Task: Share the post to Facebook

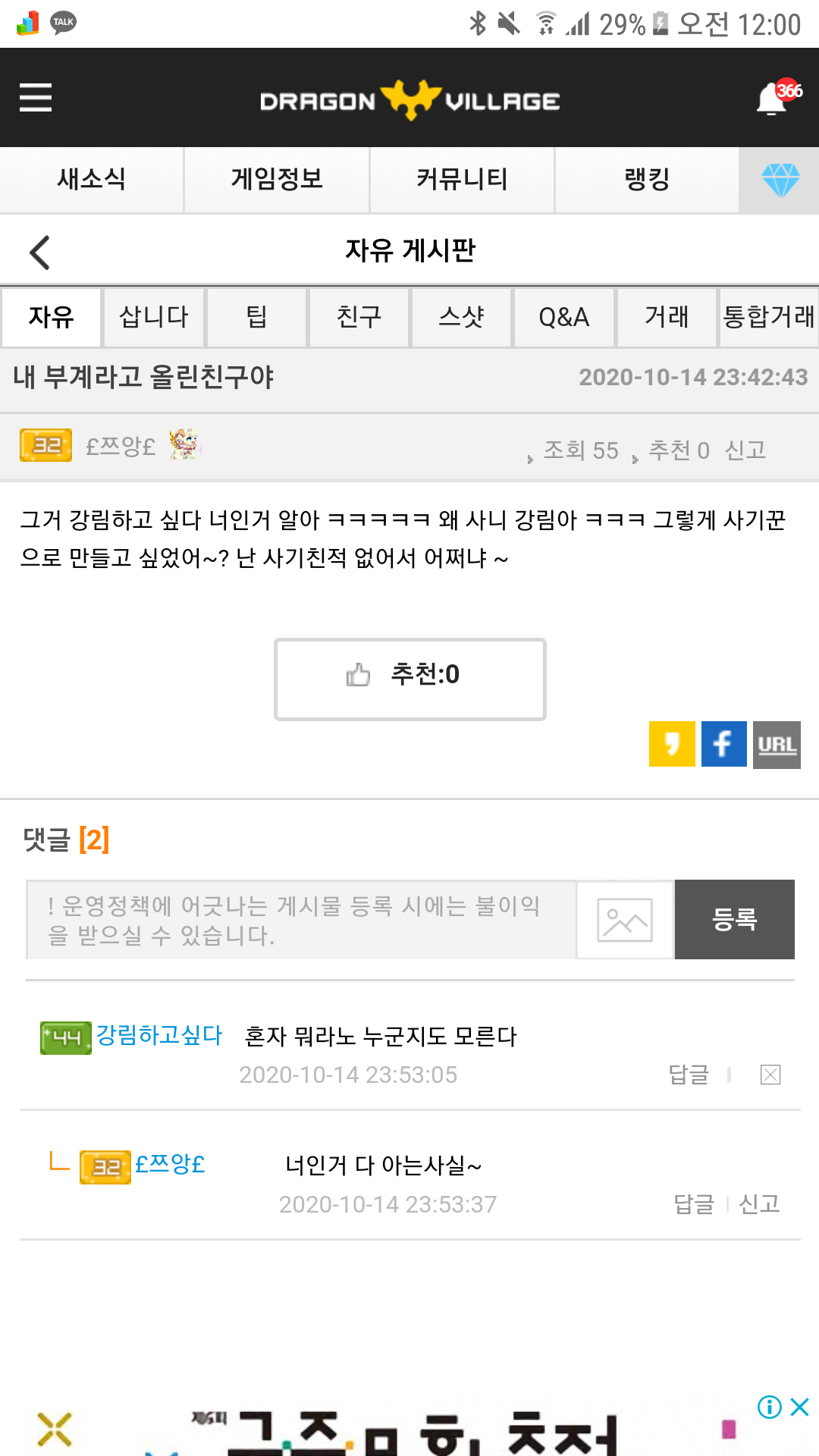Action: [x=723, y=744]
